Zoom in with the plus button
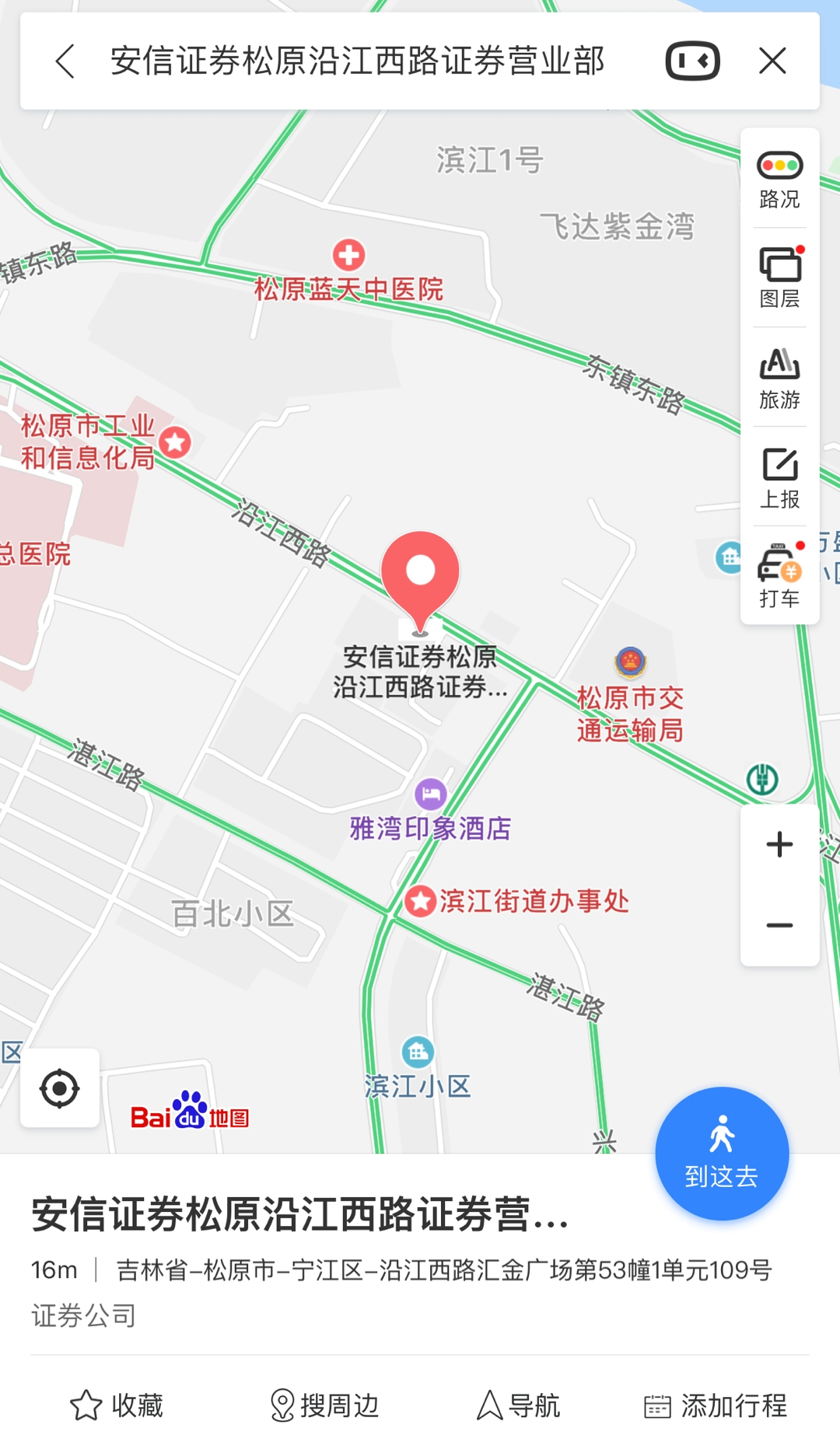 (x=779, y=844)
